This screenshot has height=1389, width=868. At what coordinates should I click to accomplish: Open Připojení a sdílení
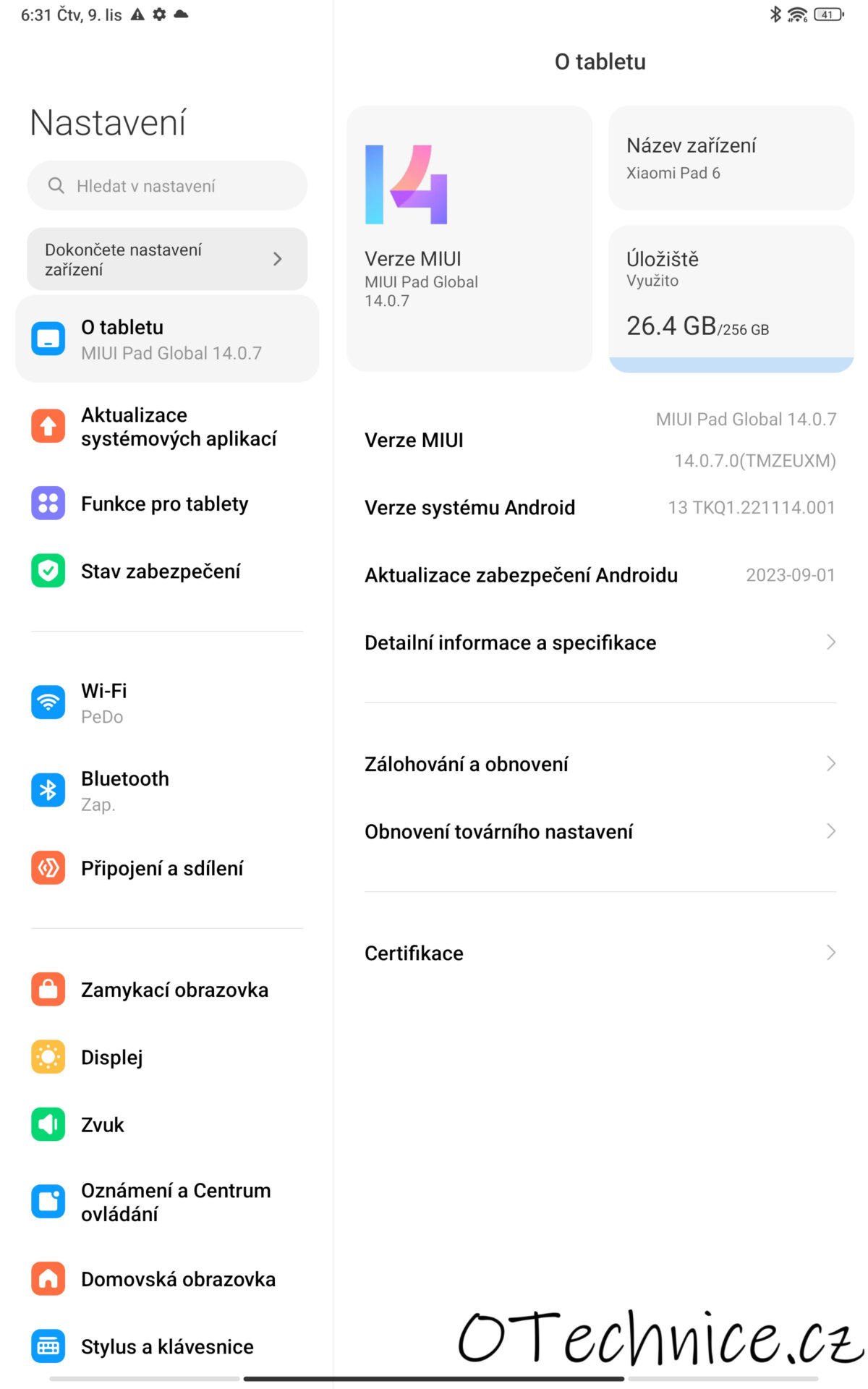pos(162,868)
